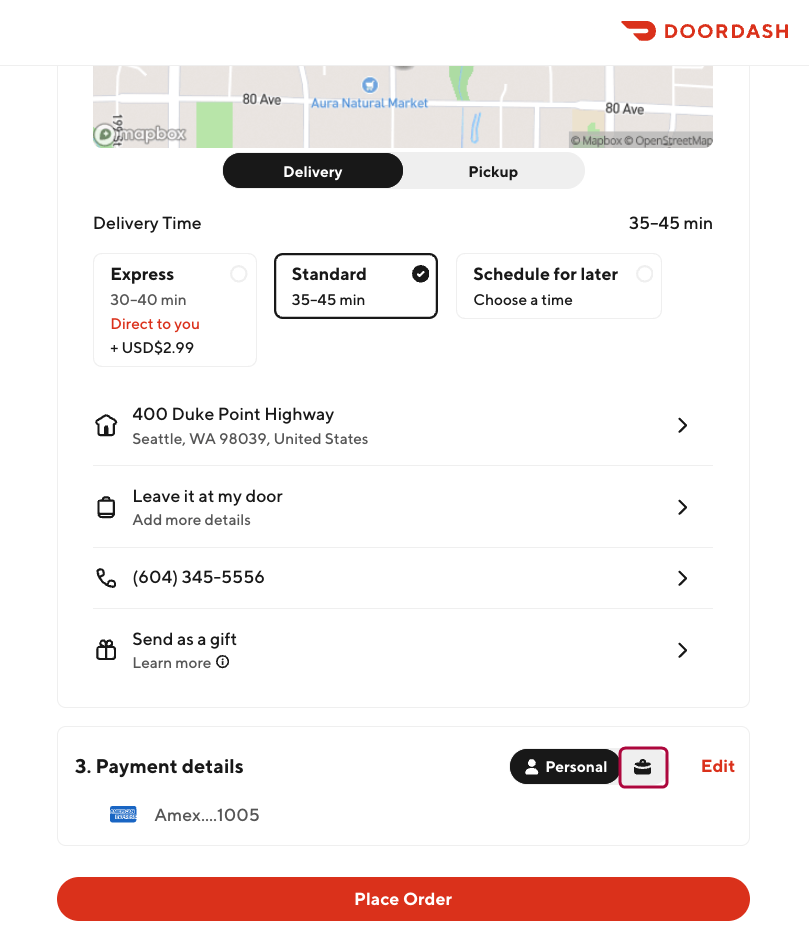Tap the info icon next to Learn more
Image resolution: width=809 pixels, height=951 pixels.
(x=223, y=662)
